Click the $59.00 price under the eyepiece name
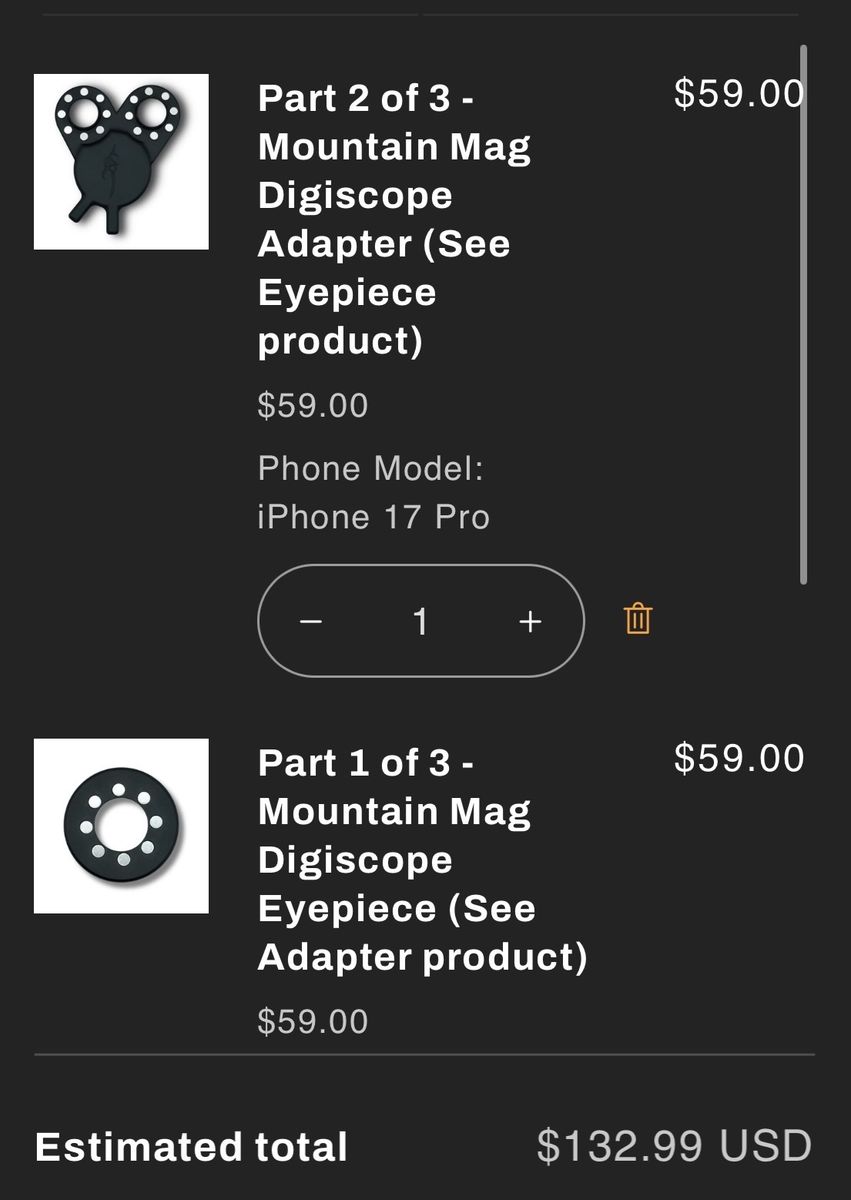The image size is (851, 1200). tap(311, 1020)
